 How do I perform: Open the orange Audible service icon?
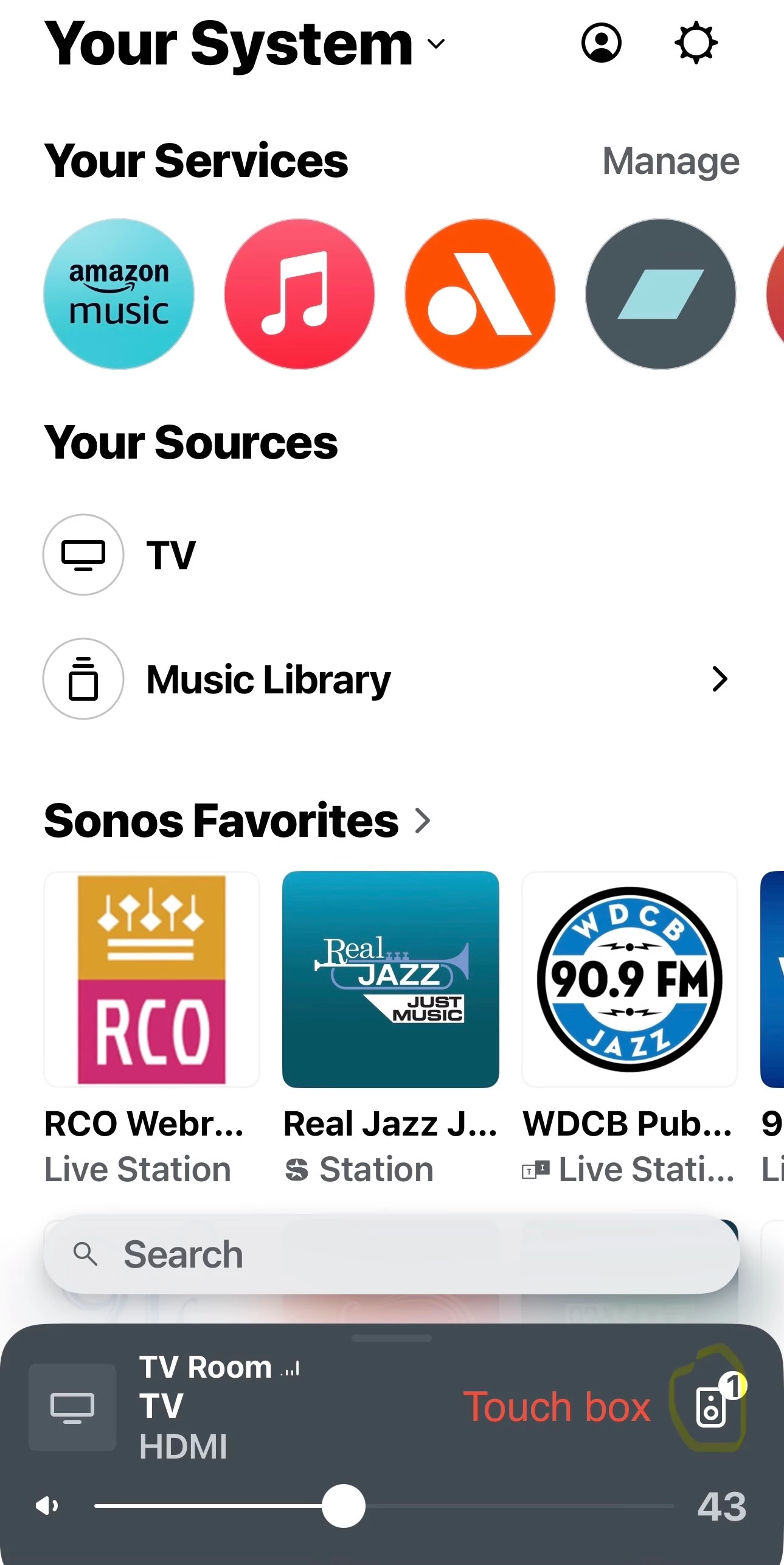[x=480, y=294]
